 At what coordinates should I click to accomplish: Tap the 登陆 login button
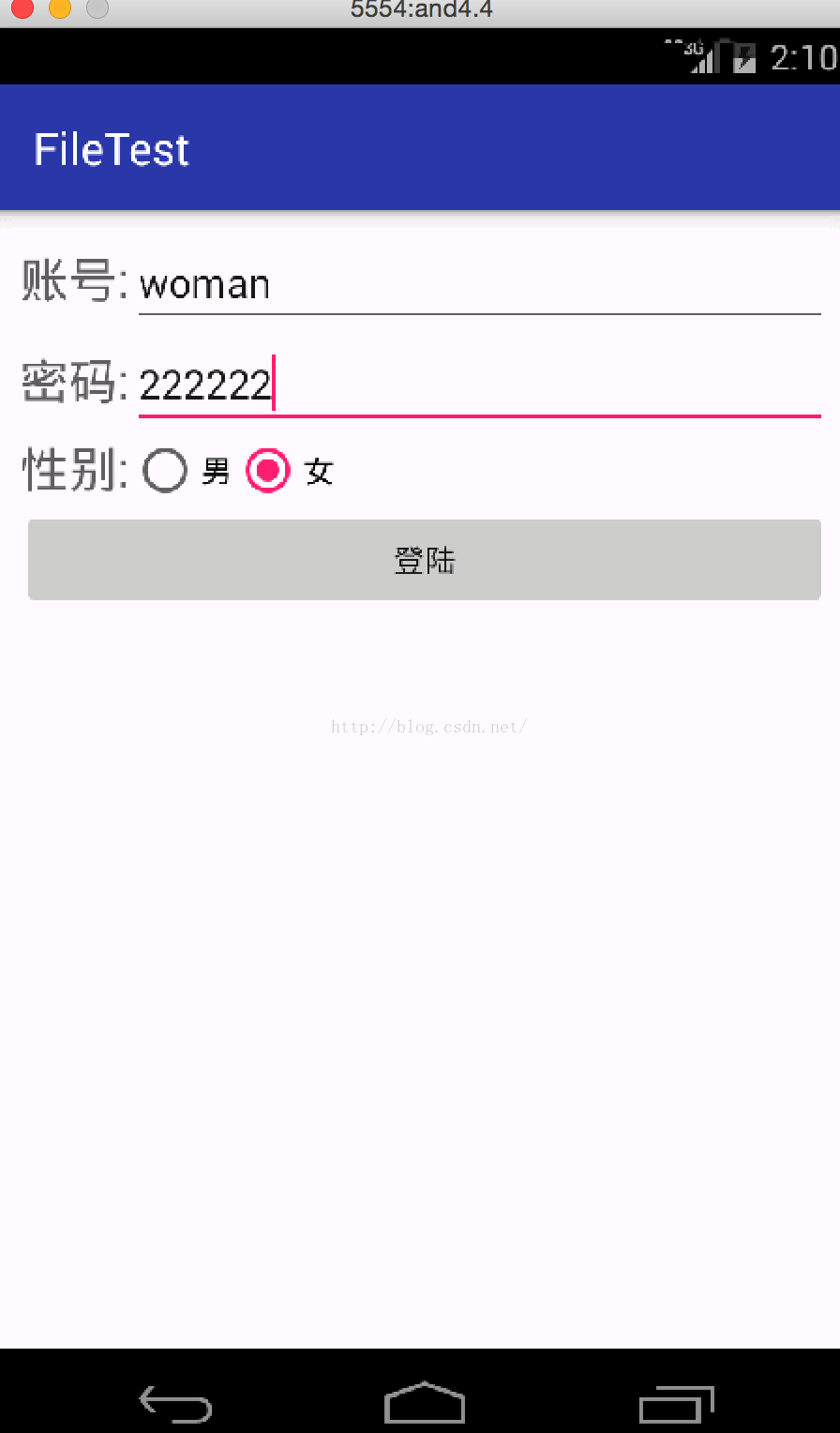coord(425,560)
